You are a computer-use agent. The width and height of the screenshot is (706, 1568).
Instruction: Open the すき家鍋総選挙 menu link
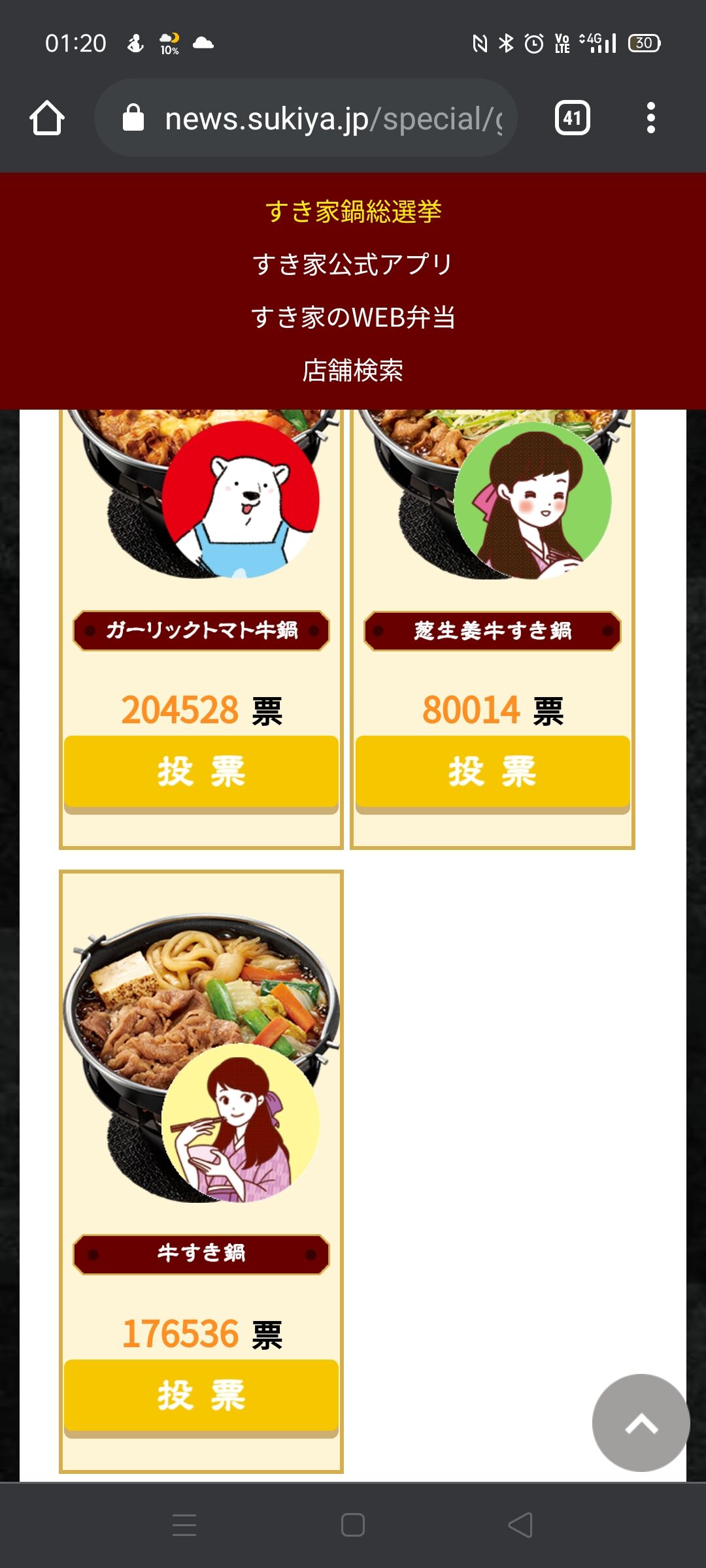pos(353,212)
